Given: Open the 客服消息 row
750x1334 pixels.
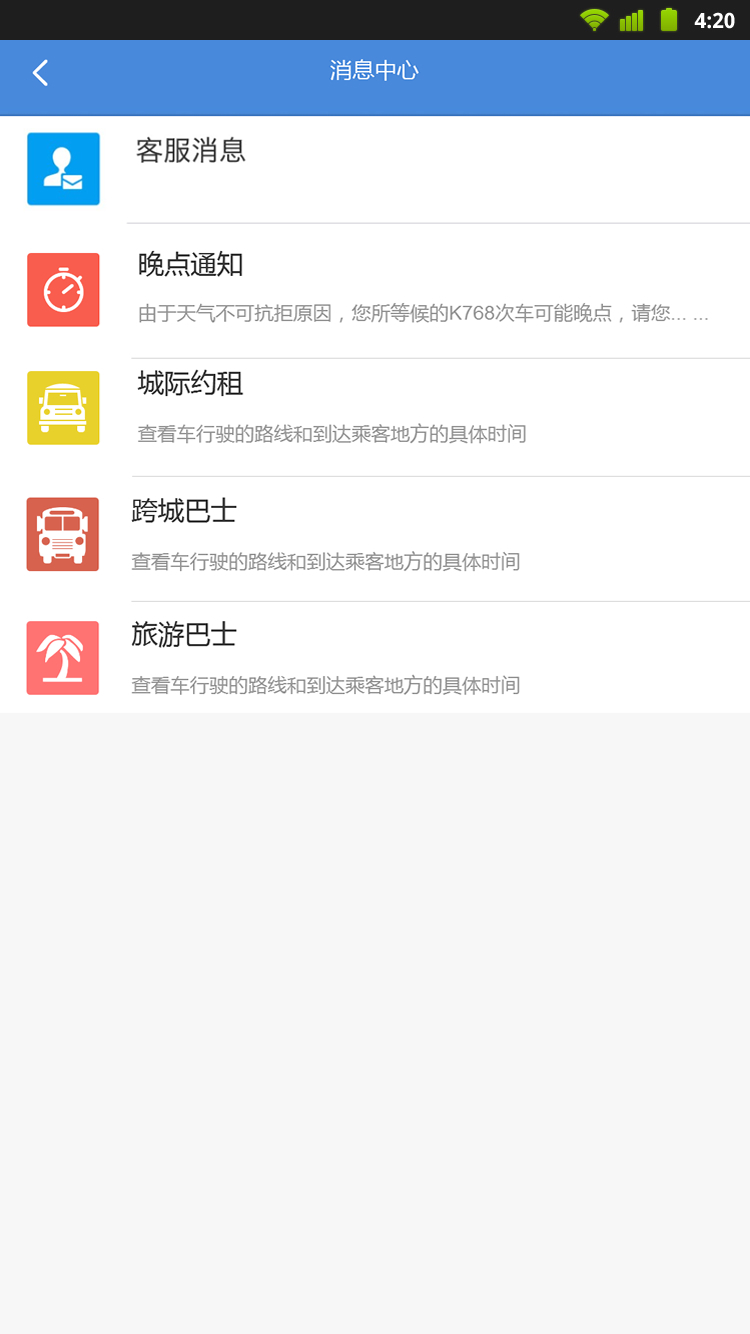Looking at the screenshot, I should point(375,168).
